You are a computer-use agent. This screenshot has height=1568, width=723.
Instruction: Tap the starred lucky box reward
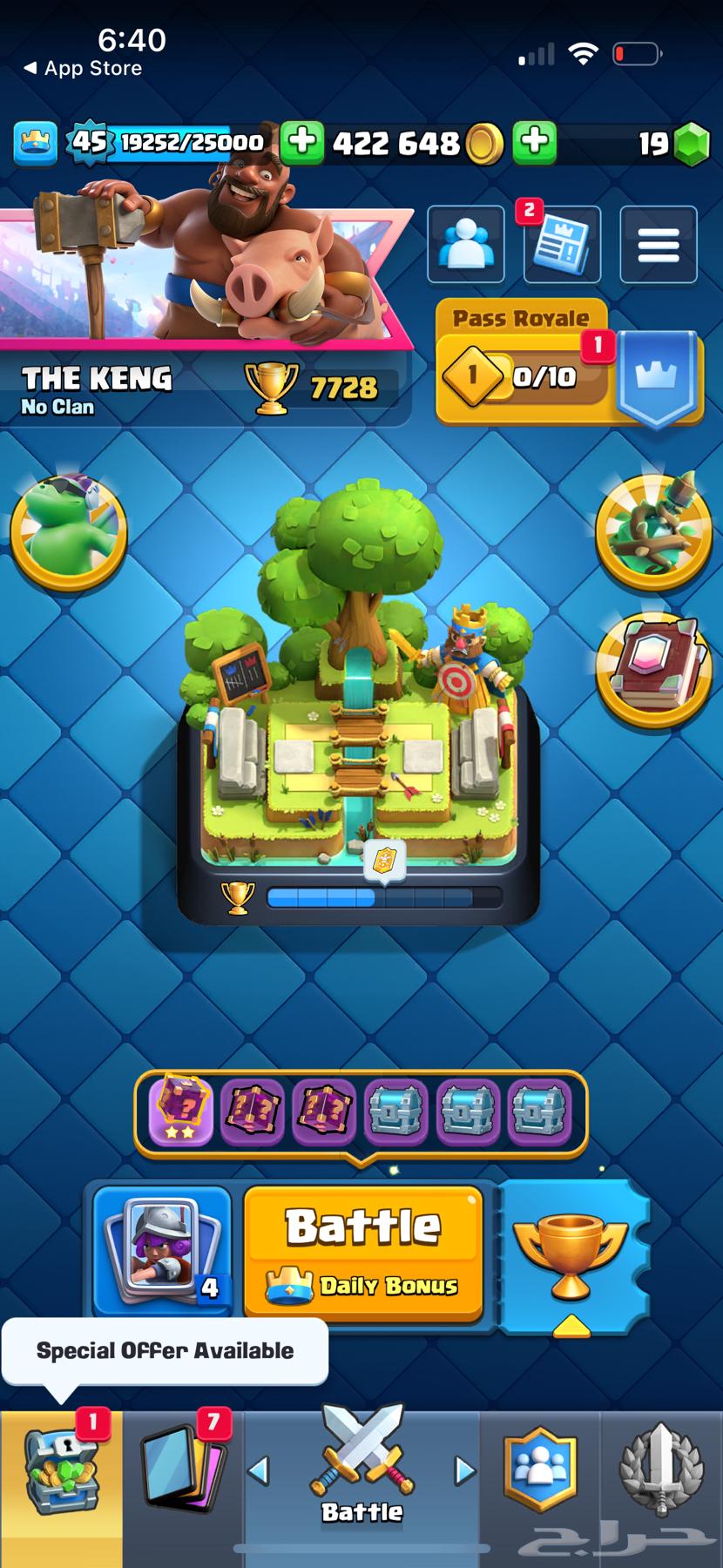click(x=181, y=1111)
